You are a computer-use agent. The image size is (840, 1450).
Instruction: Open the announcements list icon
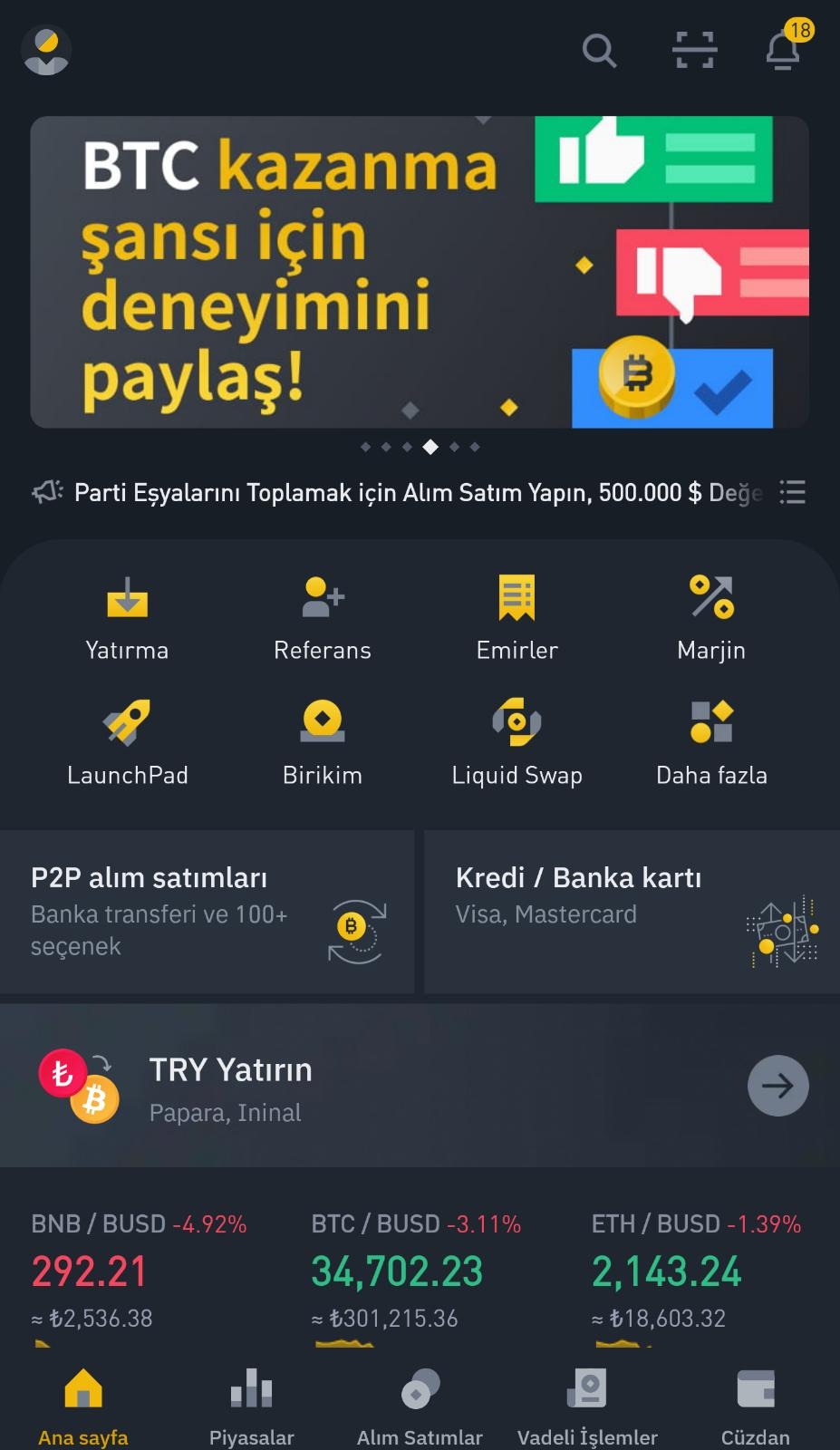click(793, 492)
